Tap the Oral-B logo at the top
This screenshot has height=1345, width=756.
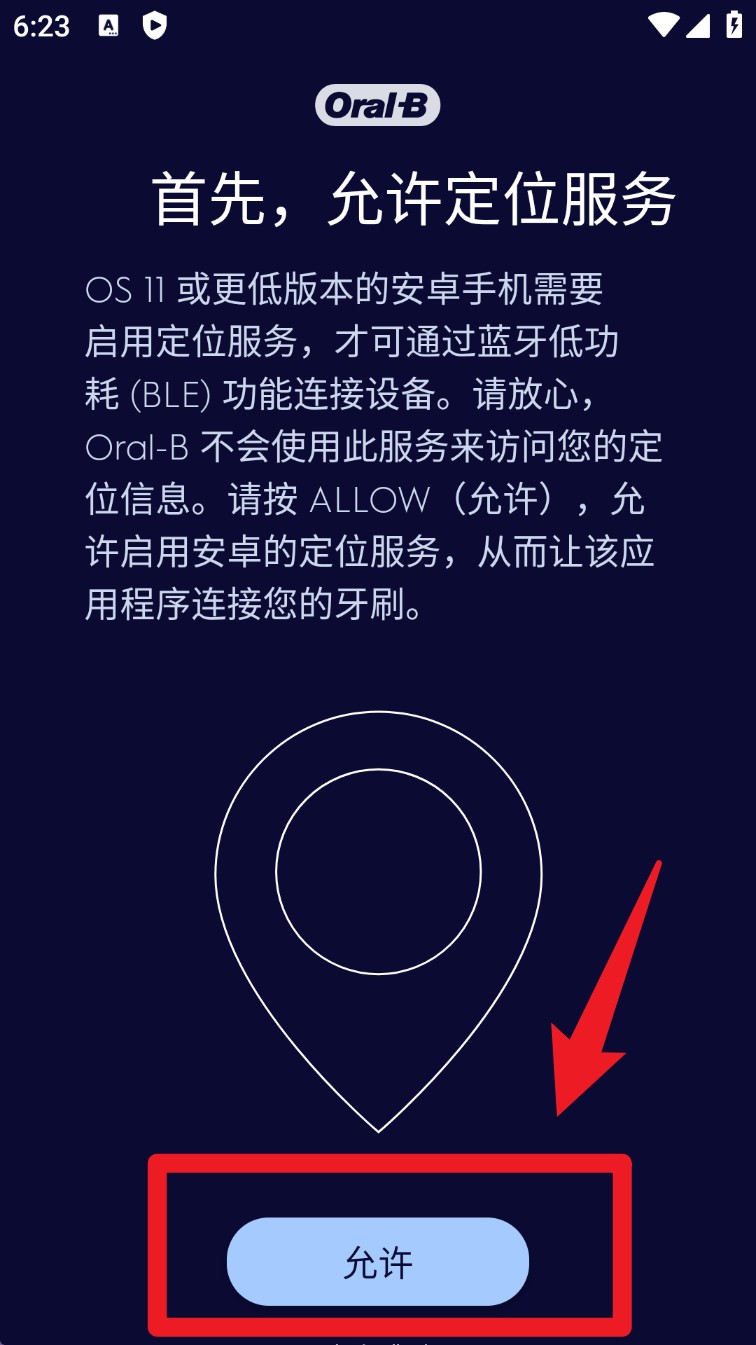[377, 103]
